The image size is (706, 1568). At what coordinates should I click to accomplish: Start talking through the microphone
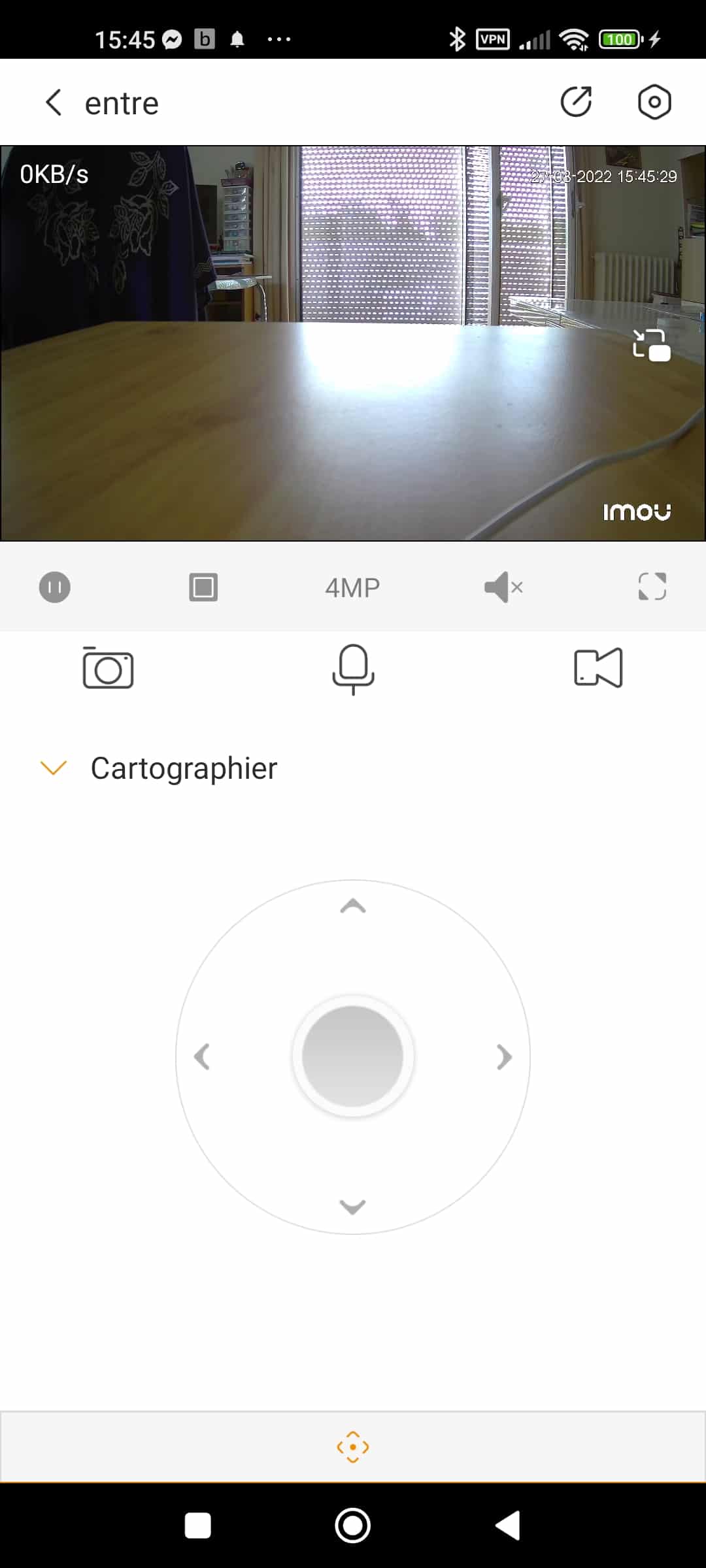tap(353, 669)
